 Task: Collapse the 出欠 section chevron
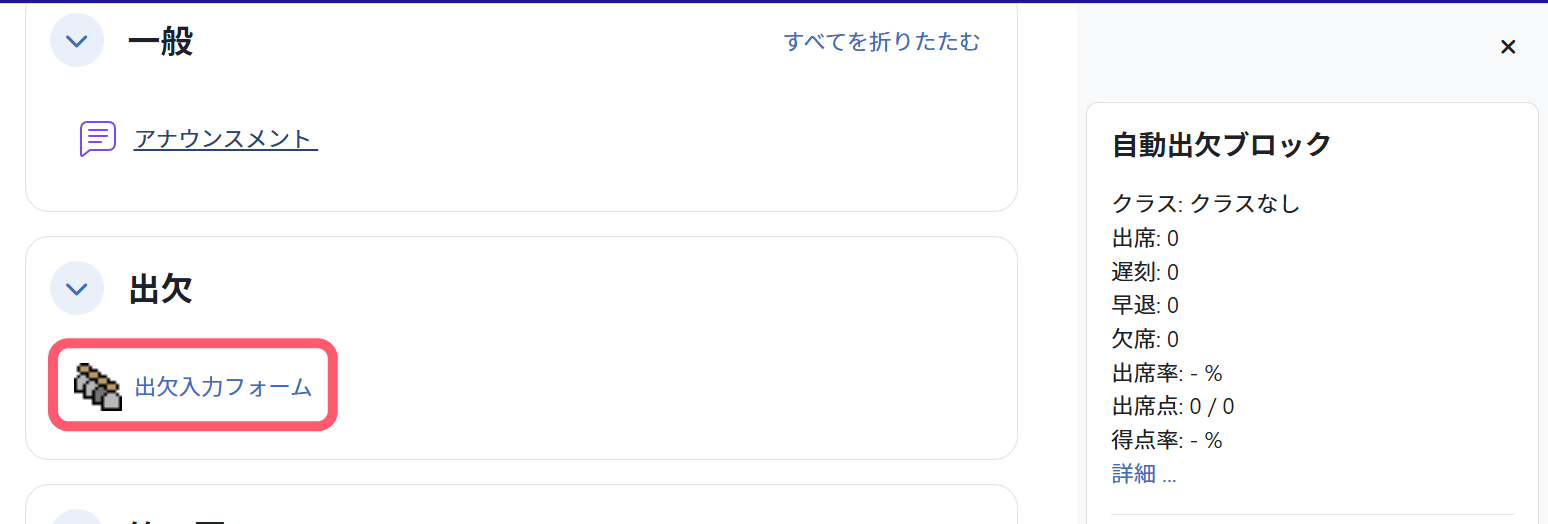(x=77, y=288)
